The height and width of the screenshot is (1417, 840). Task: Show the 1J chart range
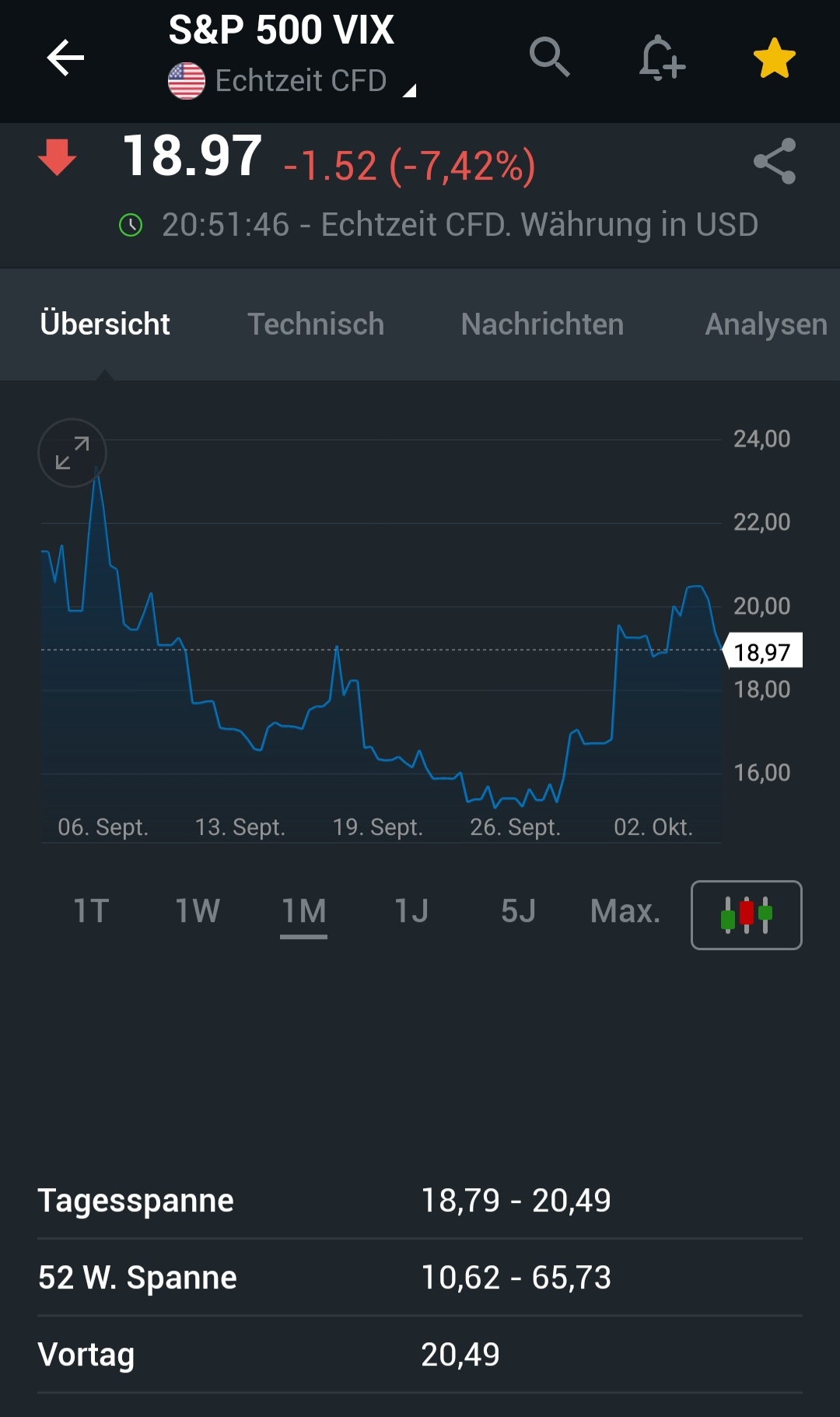coord(411,911)
